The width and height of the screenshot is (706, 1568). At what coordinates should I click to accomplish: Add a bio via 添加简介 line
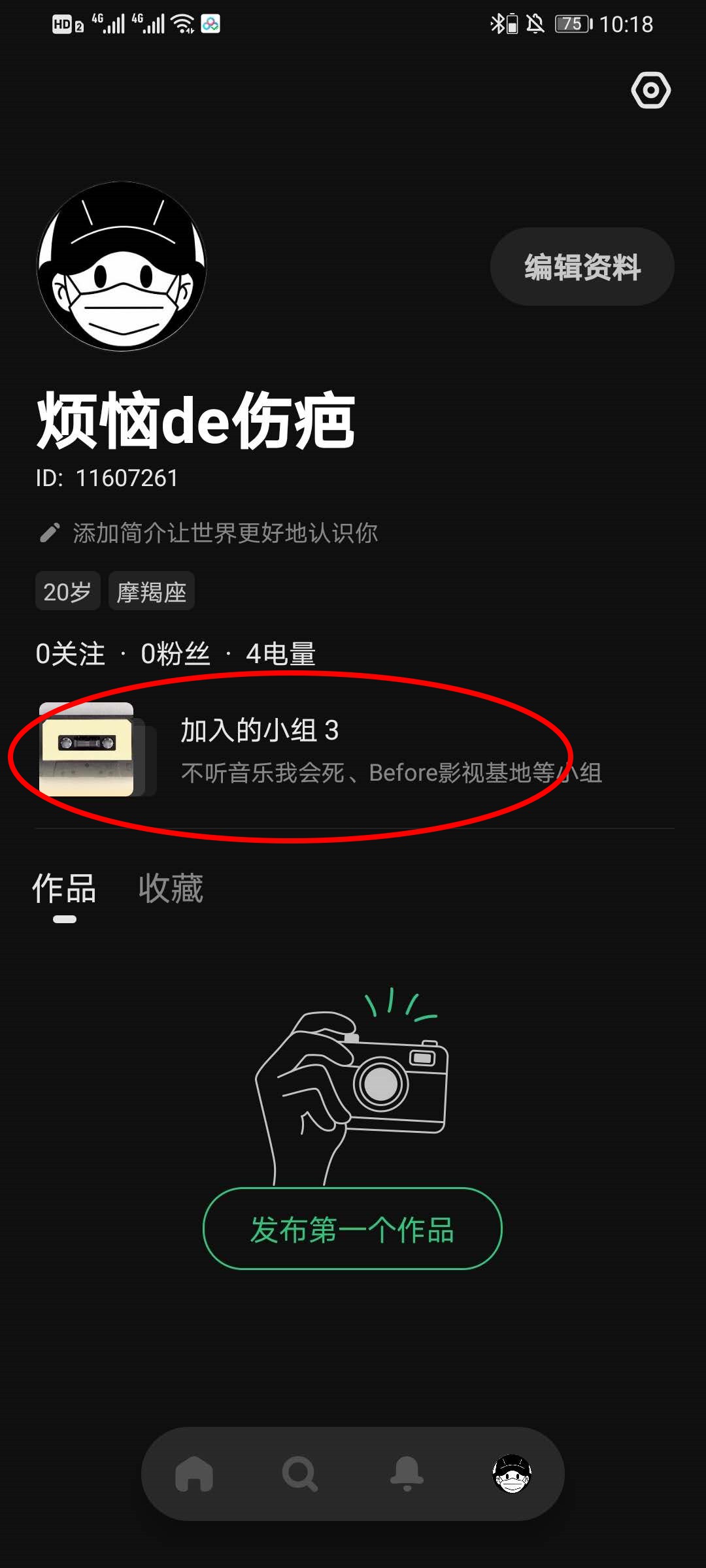pos(225,533)
